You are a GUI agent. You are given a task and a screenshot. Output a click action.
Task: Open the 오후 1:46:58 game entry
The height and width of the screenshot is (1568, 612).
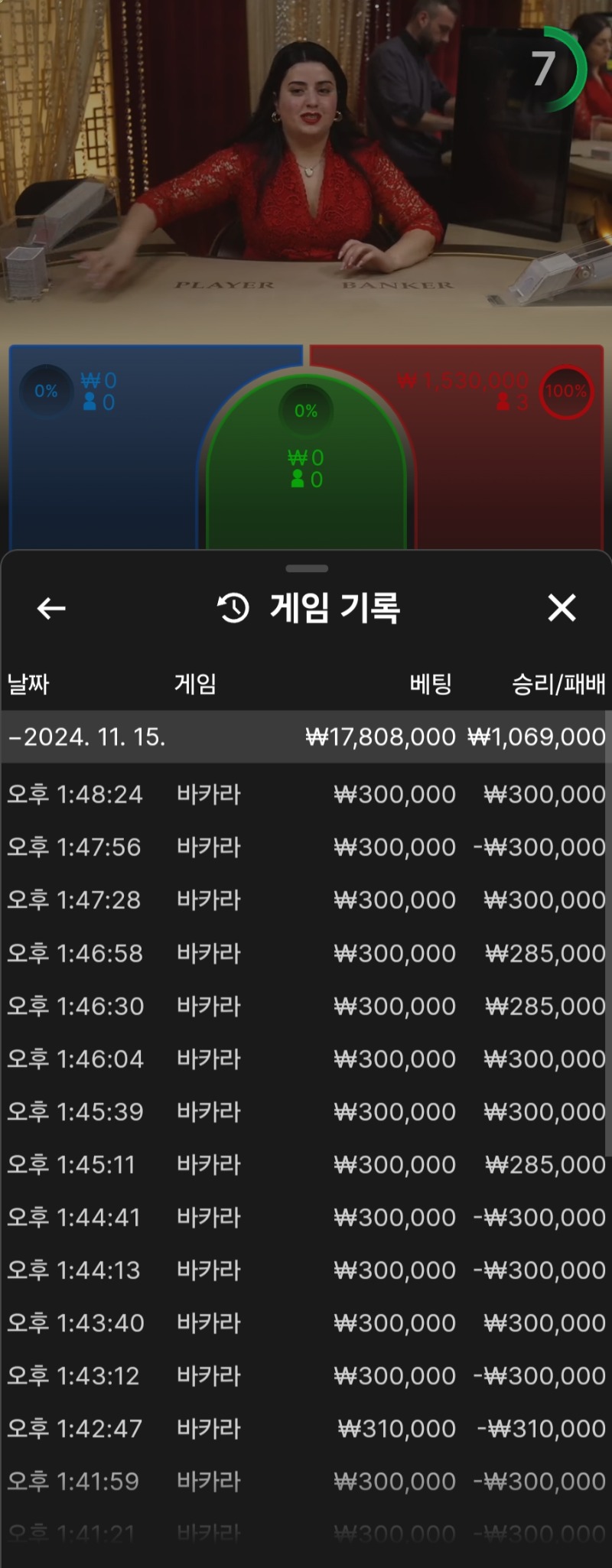(x=306, y=953)
